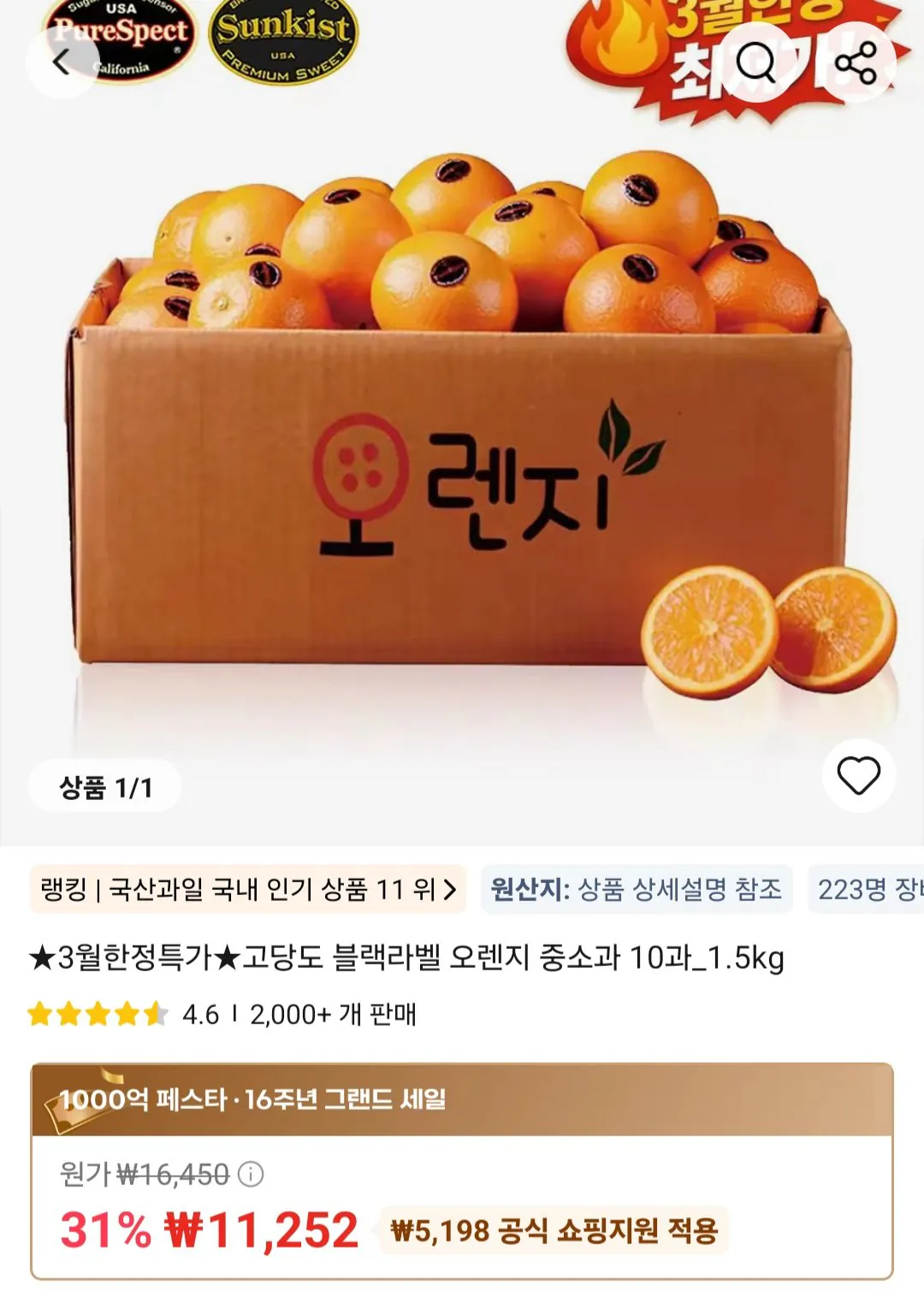The width and height of the screenshot is (924, 1292).
Task: Select the product title 블랙라벨 오렌지
Action: click(x=411, y=960)
